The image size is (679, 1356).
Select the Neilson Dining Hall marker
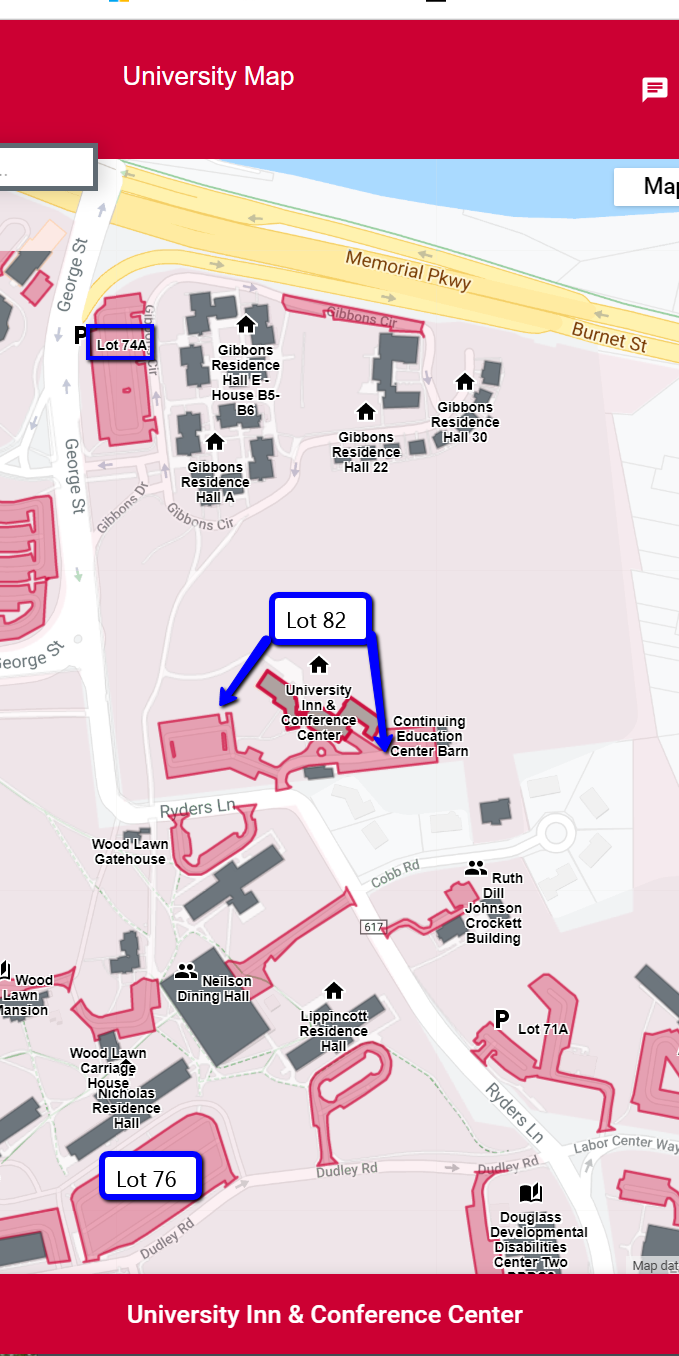click(186, 970)
